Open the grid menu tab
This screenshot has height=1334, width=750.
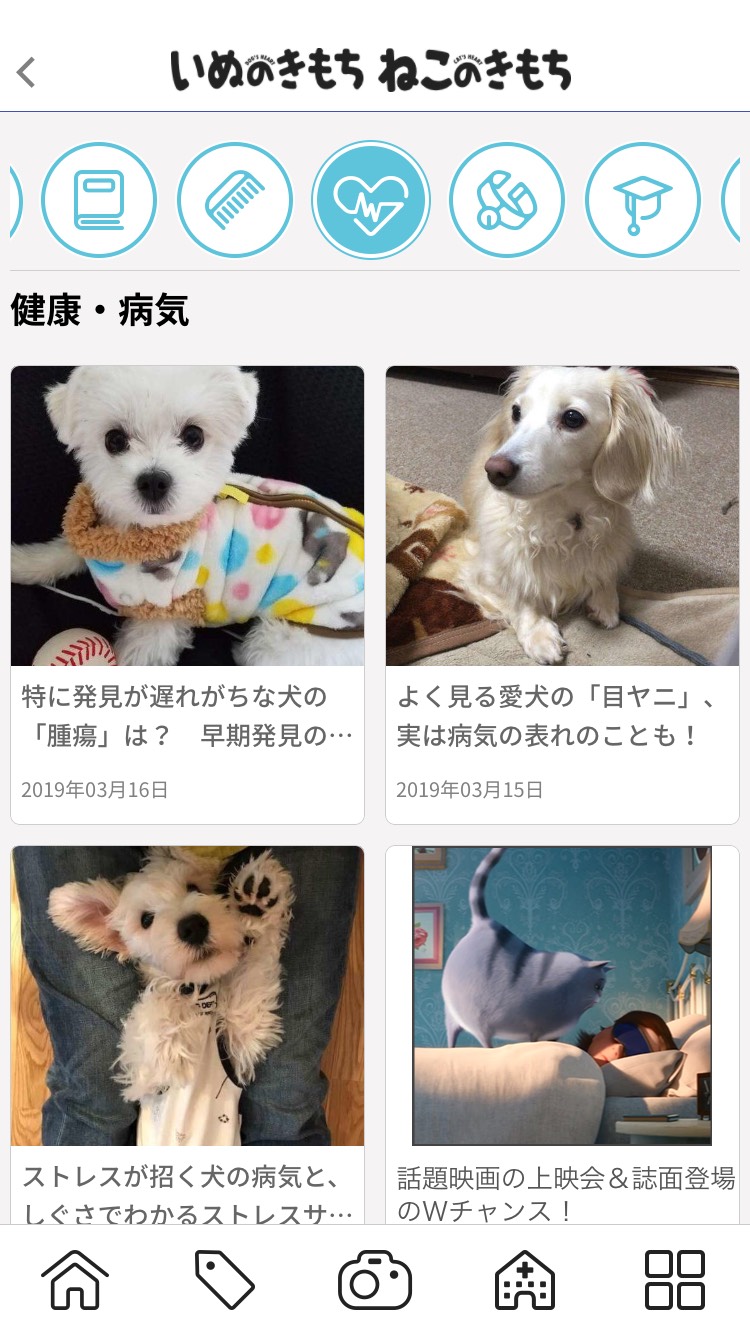[675, 1280]
